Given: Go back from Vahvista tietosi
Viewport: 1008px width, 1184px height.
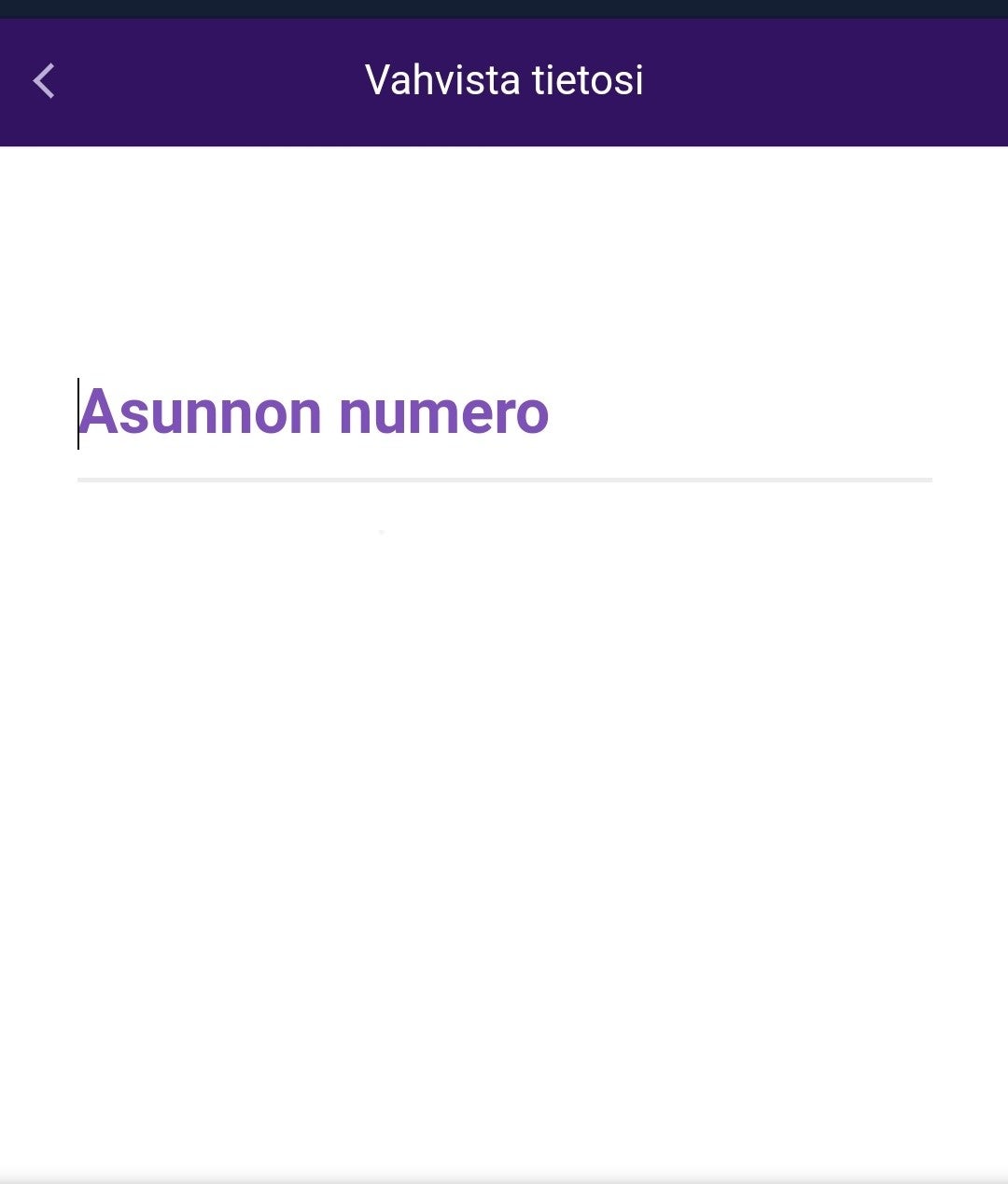Looking at the screenshot, I should [44, 81].
